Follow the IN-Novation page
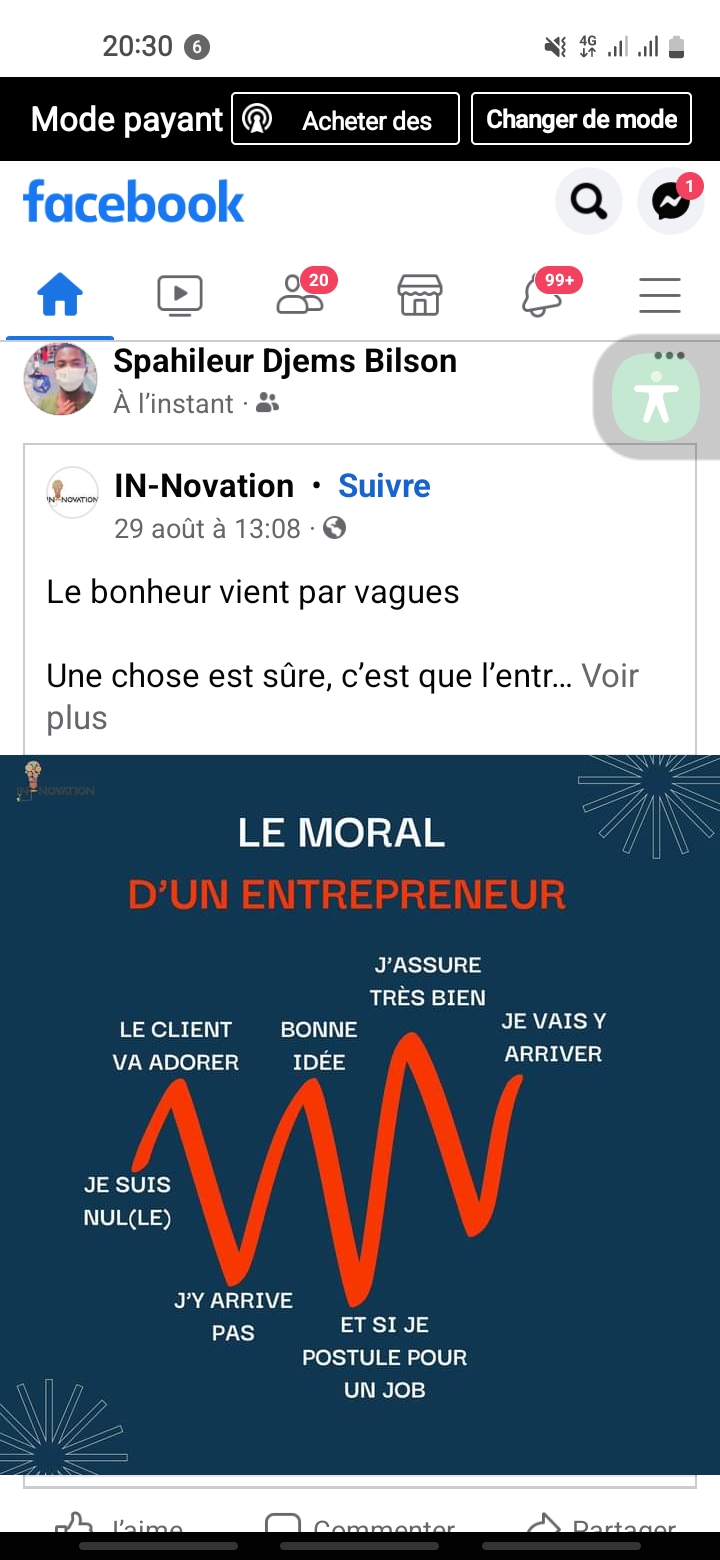720x1560 pixels. (x=384, y=486)
